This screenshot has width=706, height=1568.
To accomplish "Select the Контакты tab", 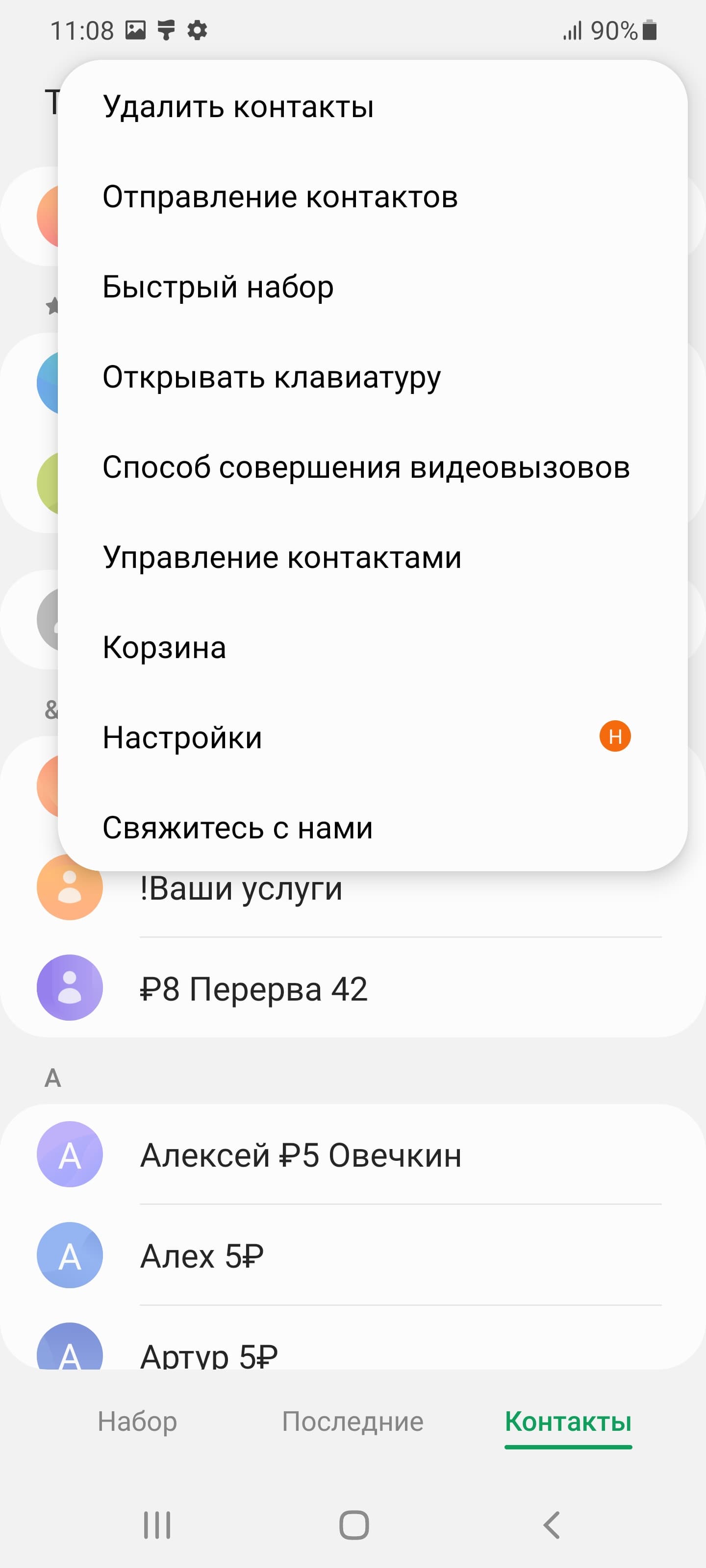I will [x=568, y=1422].
